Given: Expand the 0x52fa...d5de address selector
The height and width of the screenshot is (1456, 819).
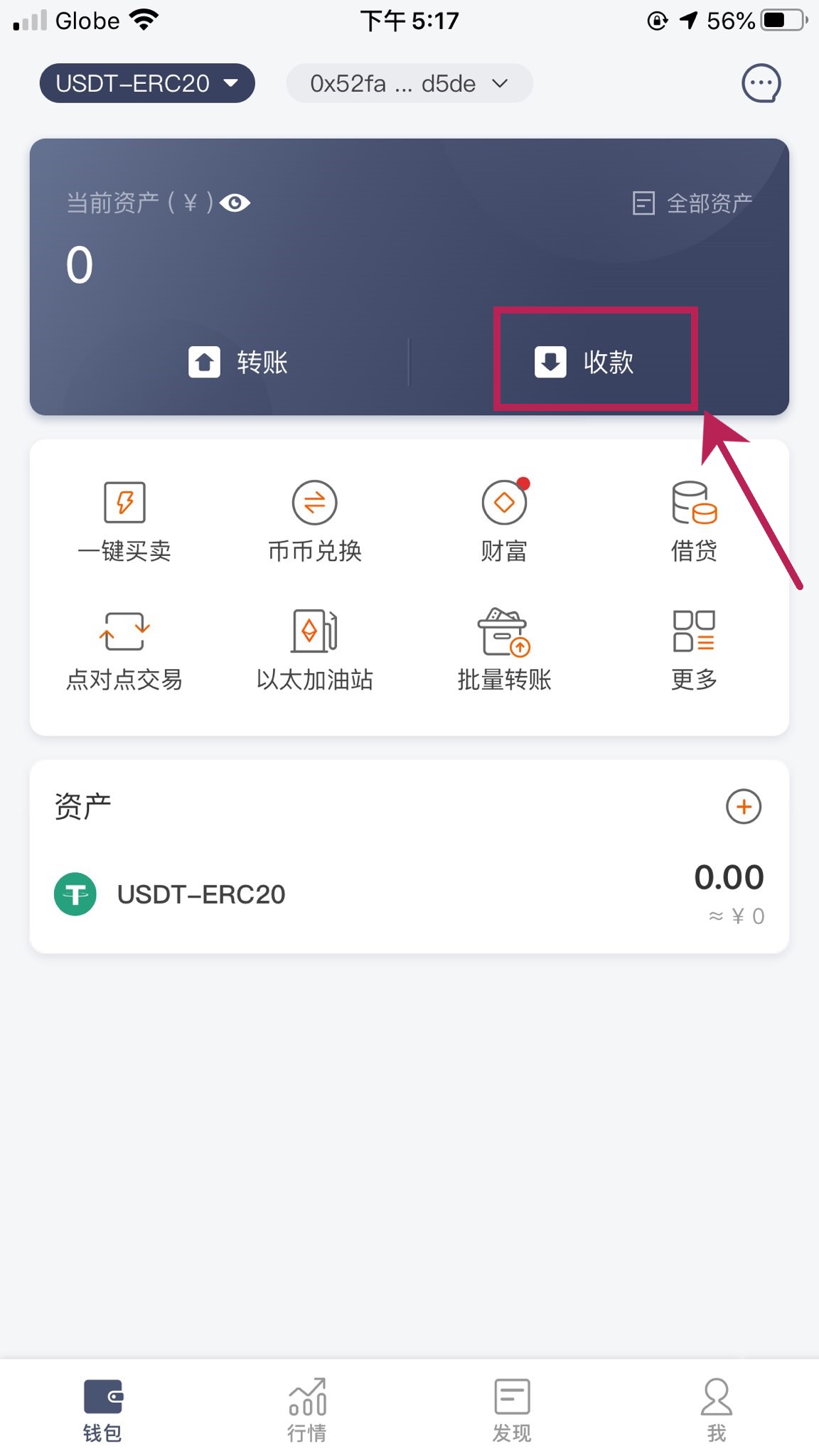Looking at the screenshot, I should coord(409,84).
